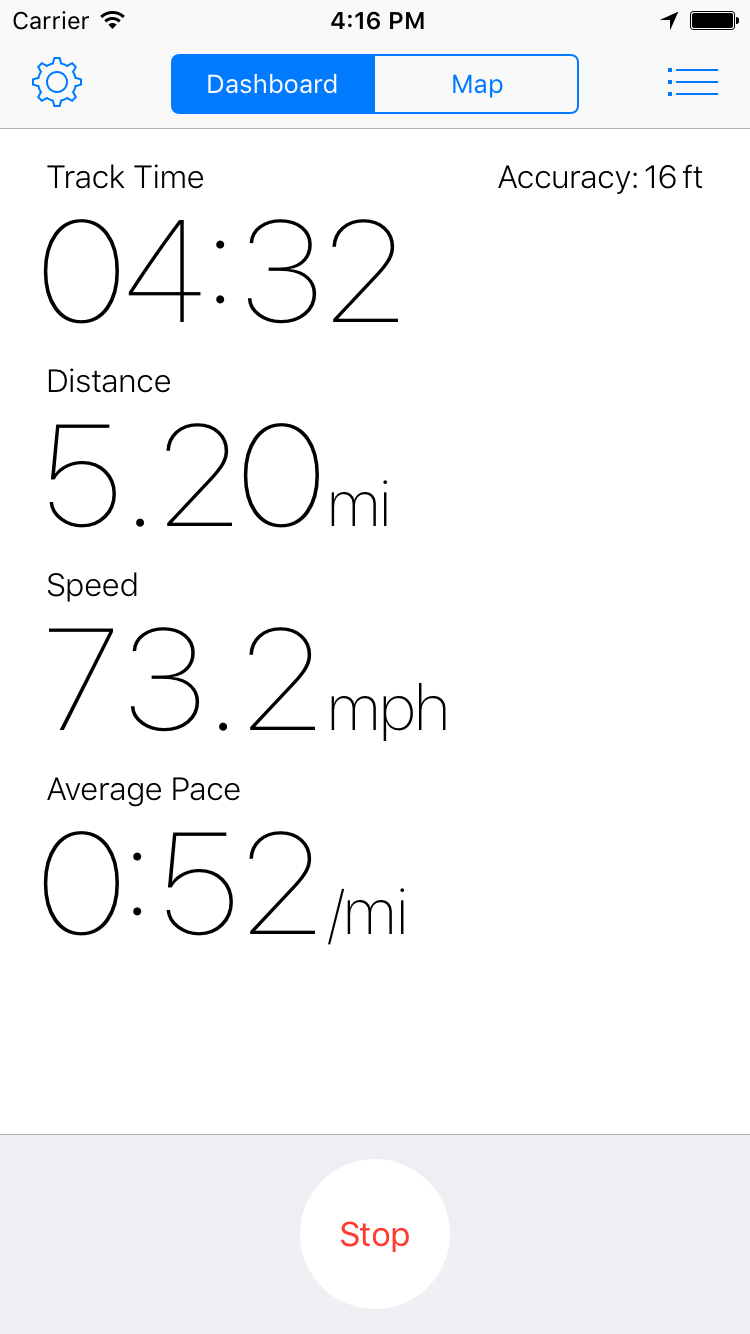Stop the current tracking

374,1234
